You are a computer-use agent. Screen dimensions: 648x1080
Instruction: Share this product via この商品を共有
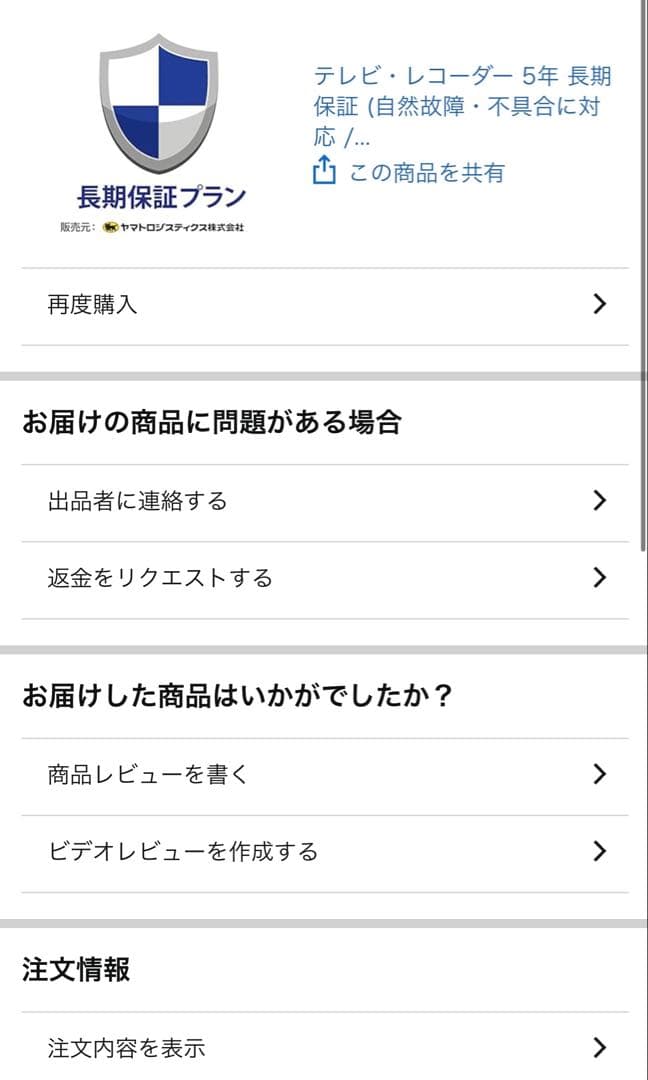click(x=410, y=172)
